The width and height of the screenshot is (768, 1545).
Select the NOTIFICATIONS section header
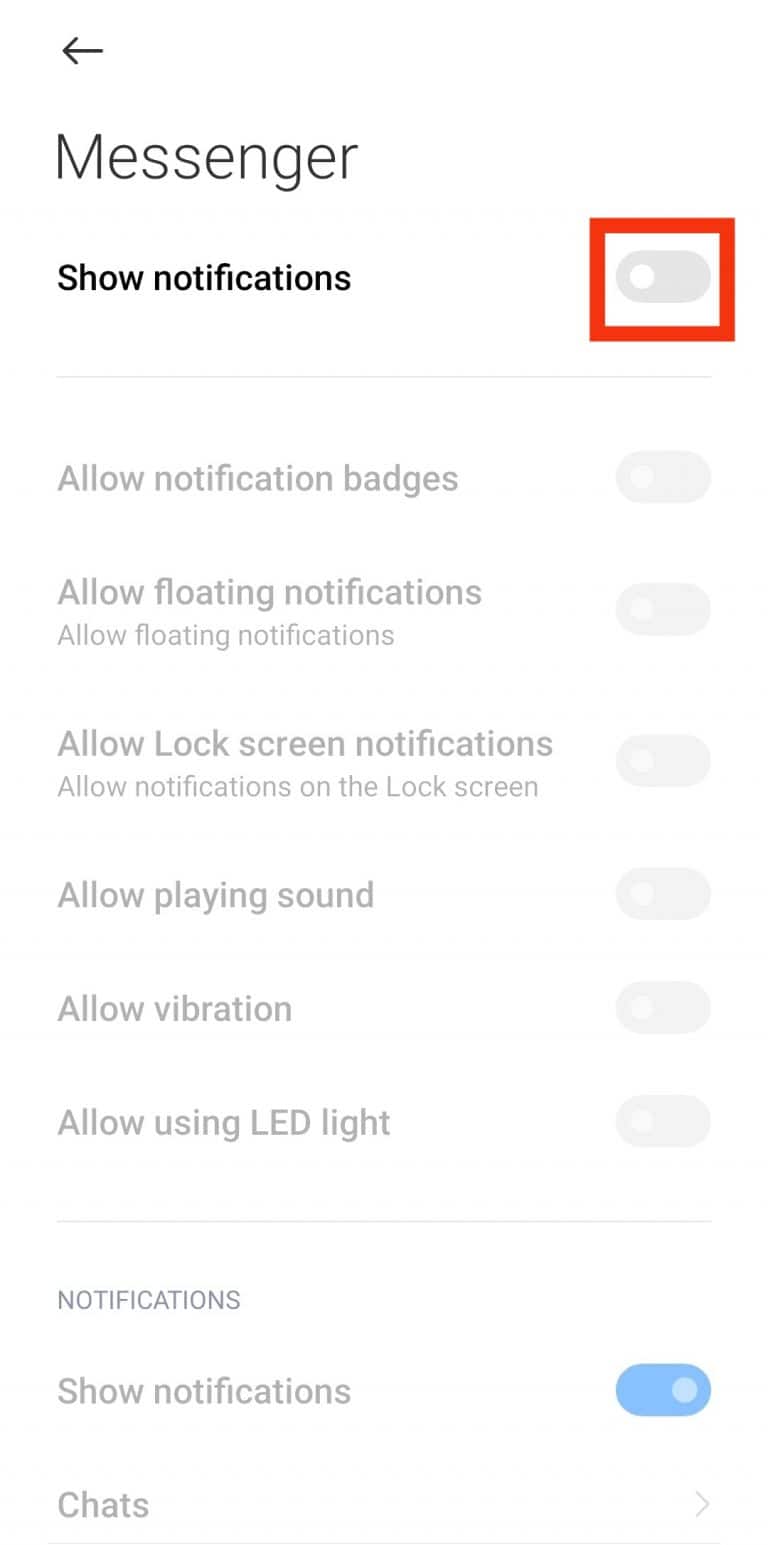148,1299
